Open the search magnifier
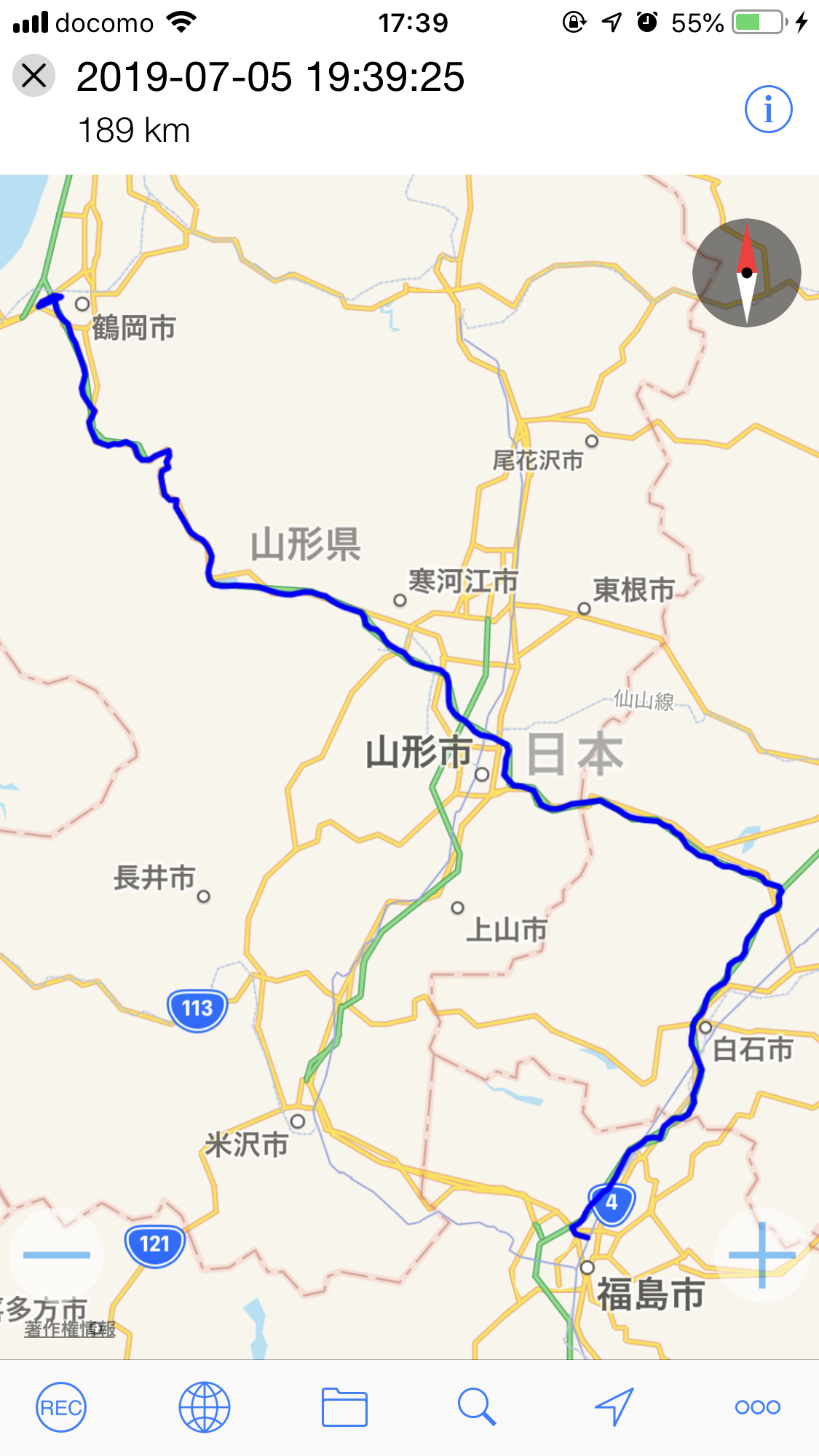The width and height of the screenshot is (819, 1456). tap(477, 1407)
